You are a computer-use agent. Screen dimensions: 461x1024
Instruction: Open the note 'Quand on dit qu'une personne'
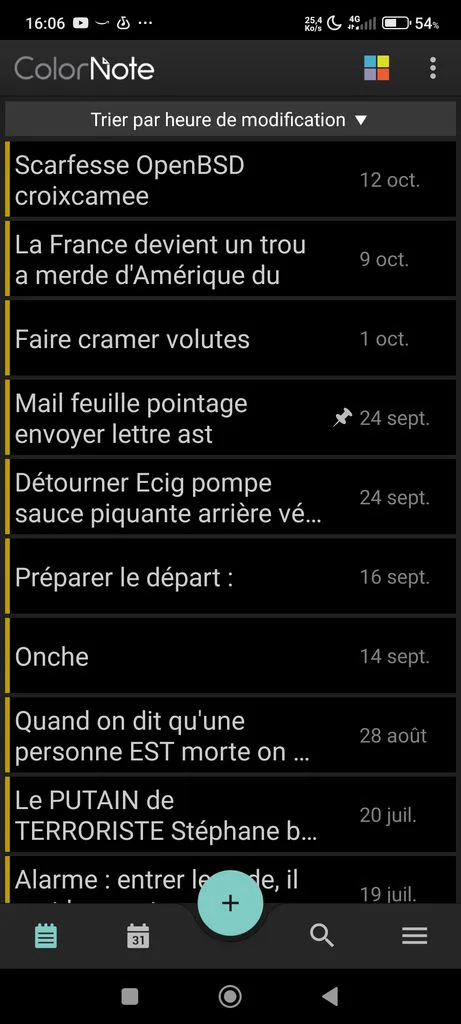click(230, 736)
